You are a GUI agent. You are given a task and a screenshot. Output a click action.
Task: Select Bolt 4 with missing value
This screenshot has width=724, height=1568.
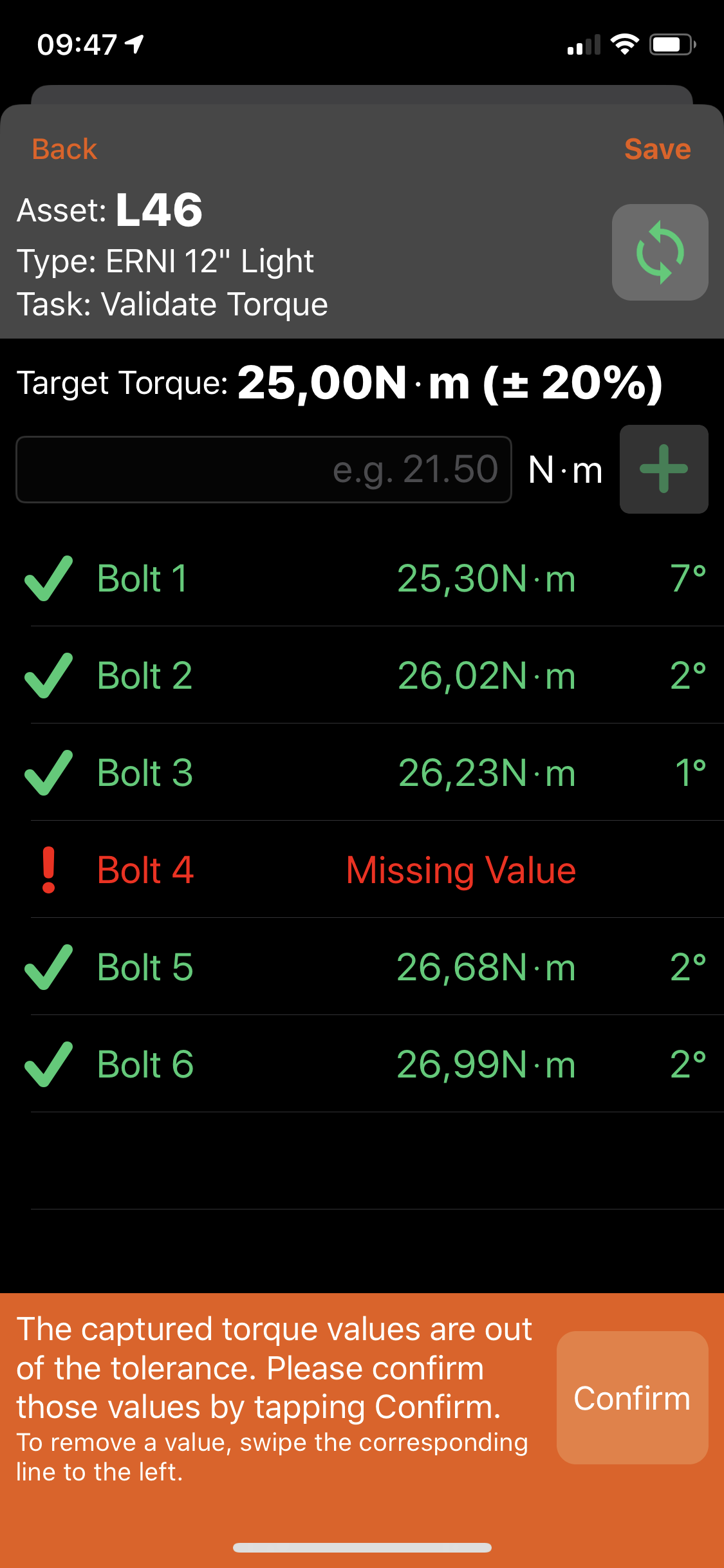pyautogui.click(x=362, y=870)
